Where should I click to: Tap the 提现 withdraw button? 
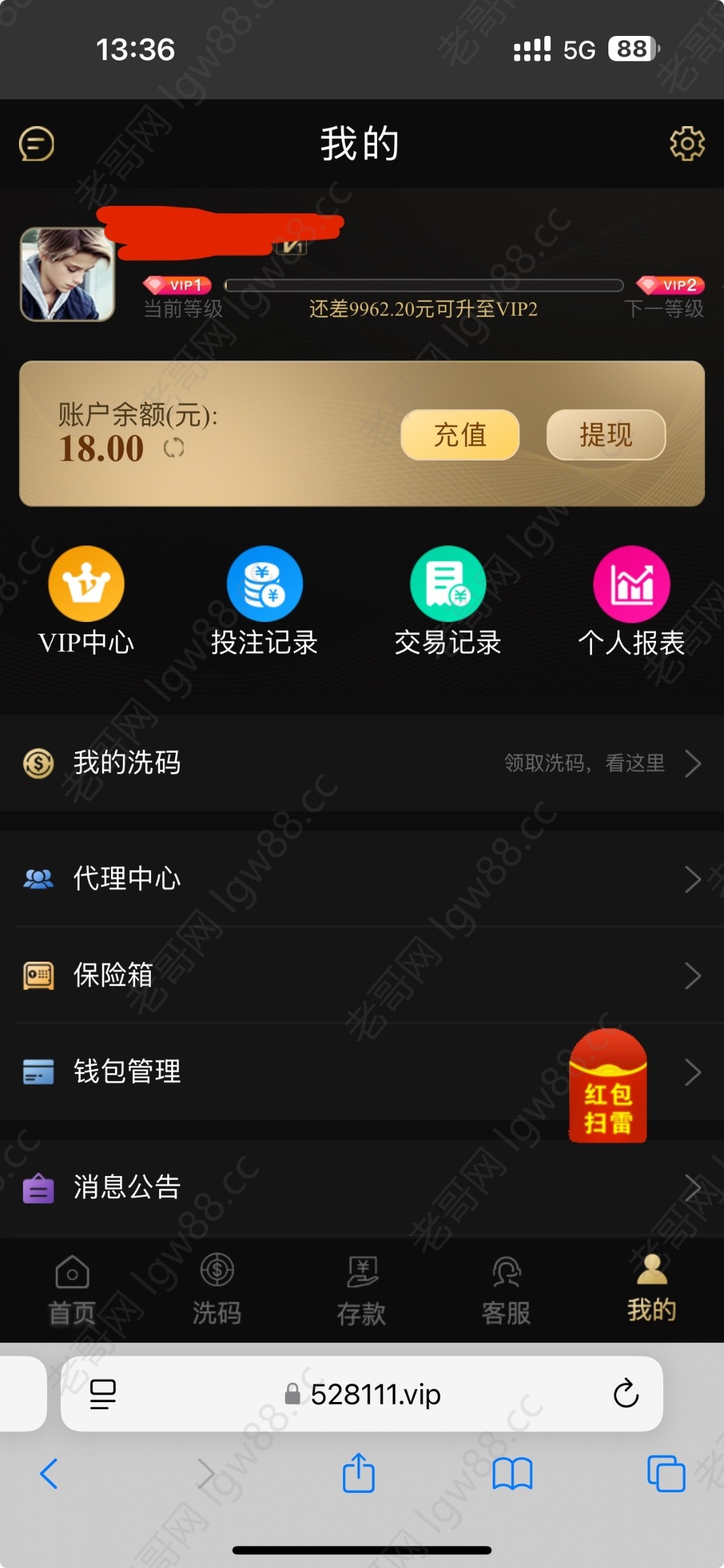606,435
